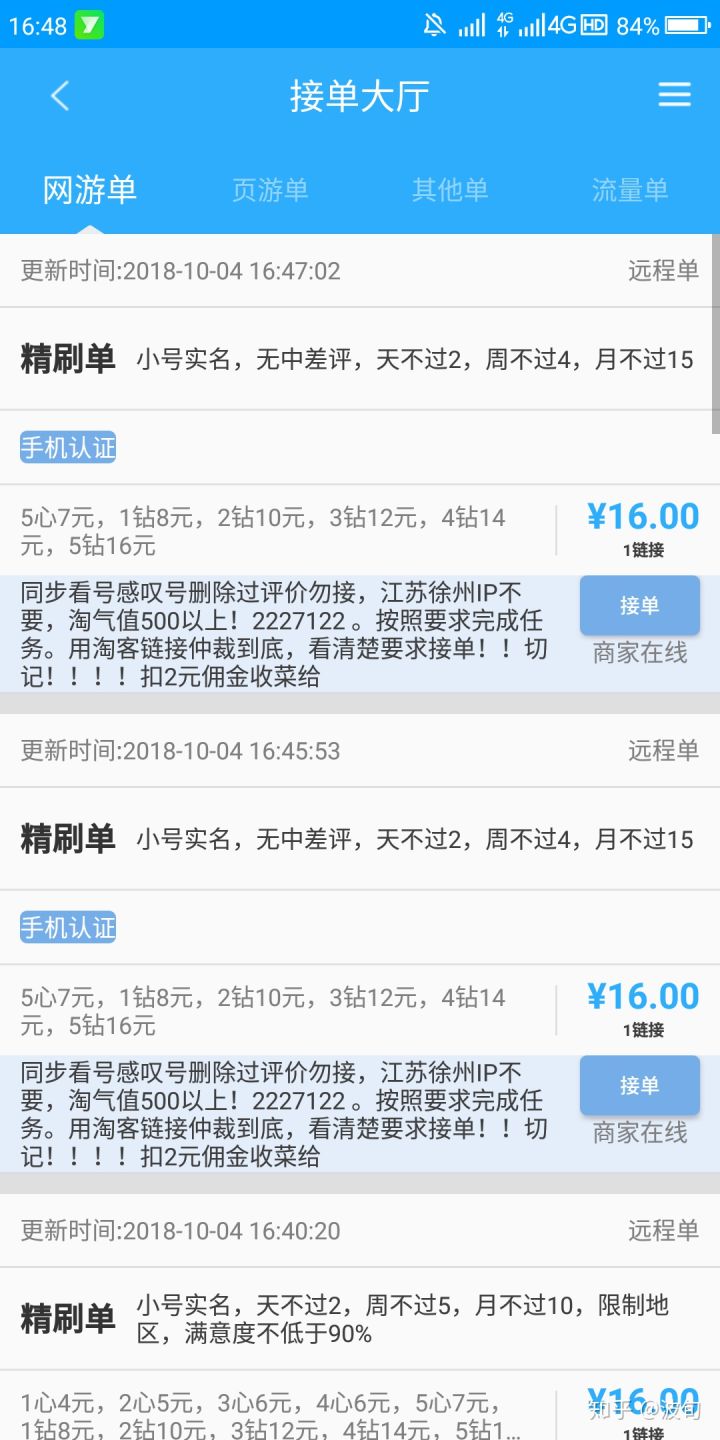Open the 流量单 tab
Viewport: 720px width, 1440px height.
[x=629, y=190]
